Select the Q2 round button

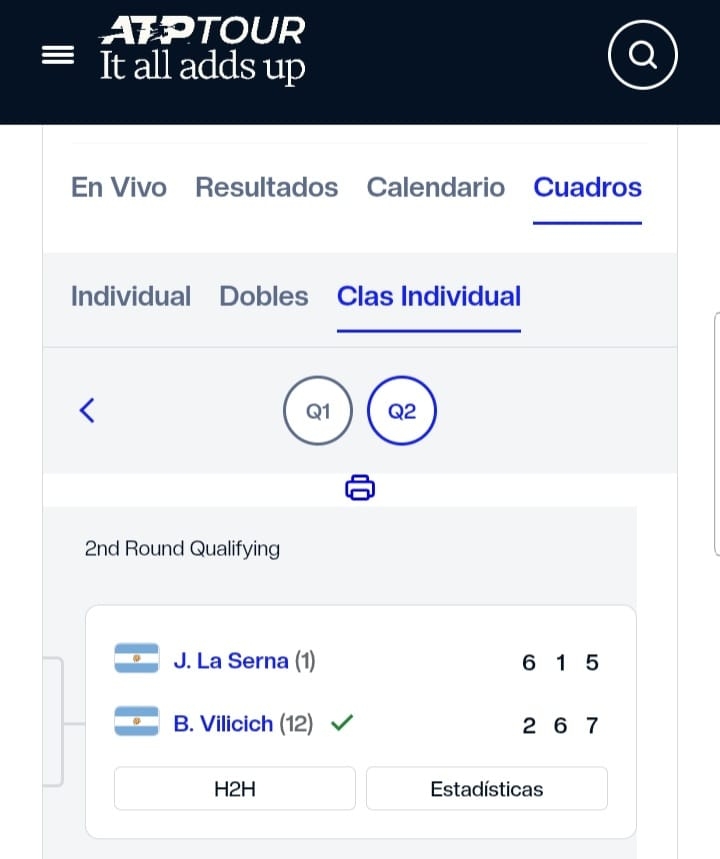coord(401,411)
